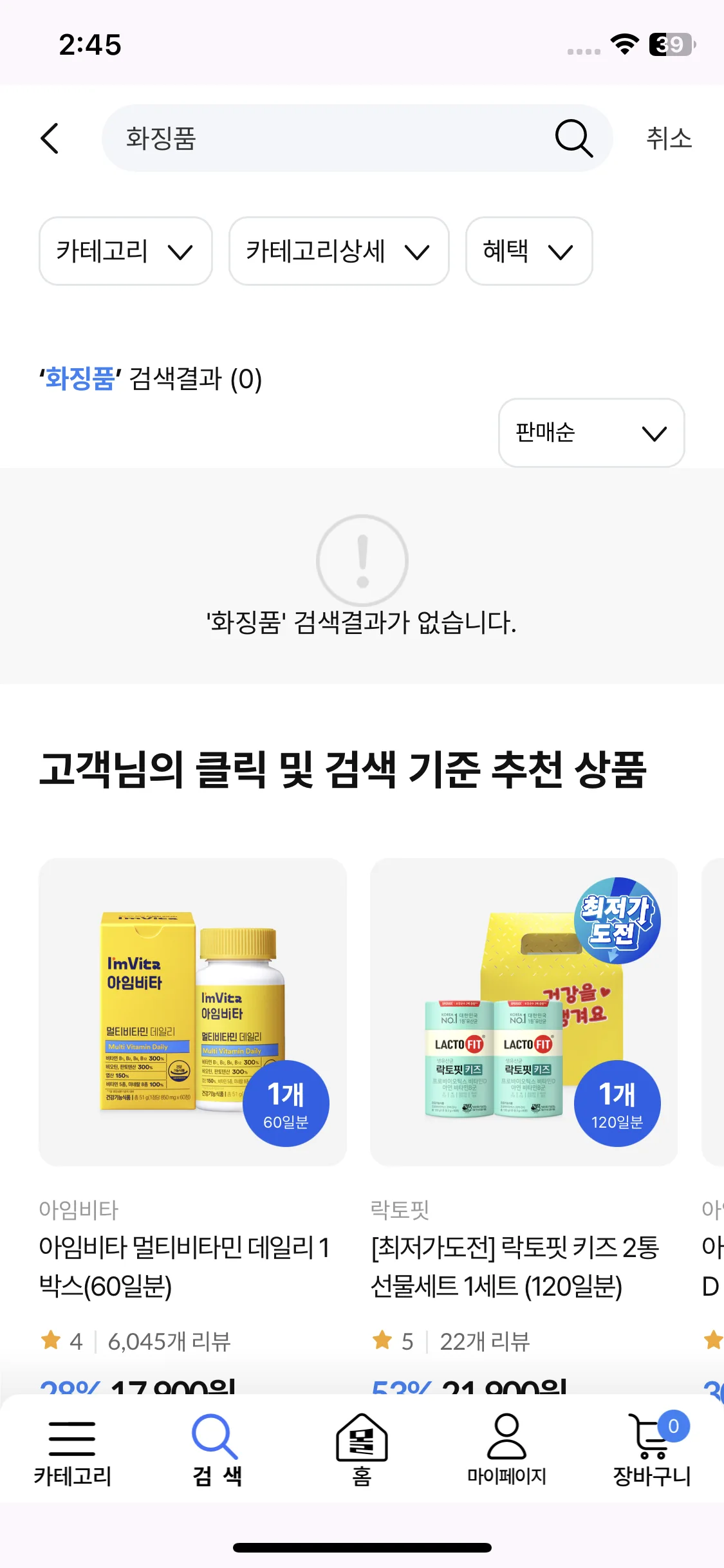Expand the 카테고리 filter dropdown

click(x=125, y=251)
